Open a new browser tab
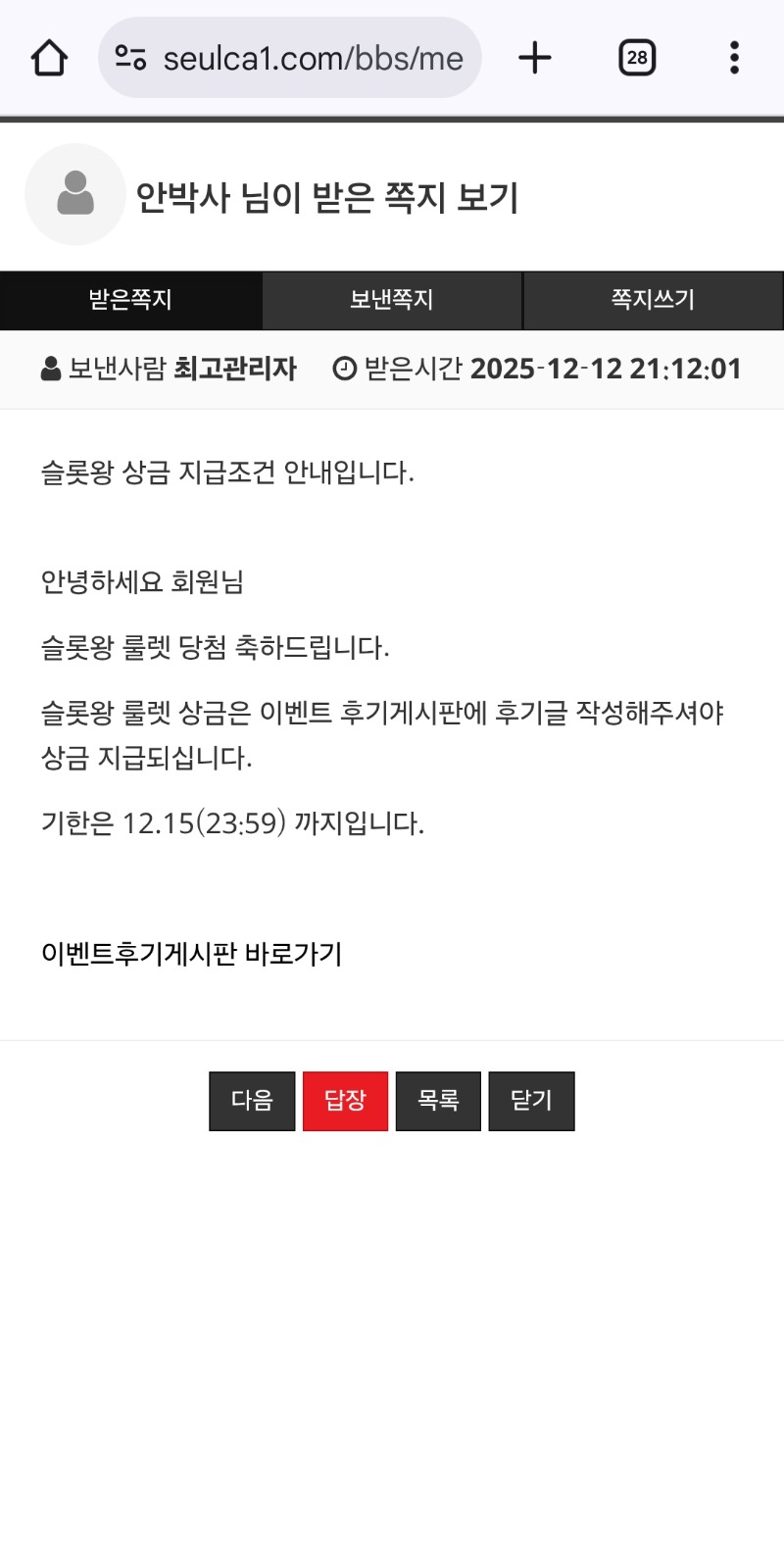Image resolution: width=784 pixels, height=1541 pixels. pos(535,58)
